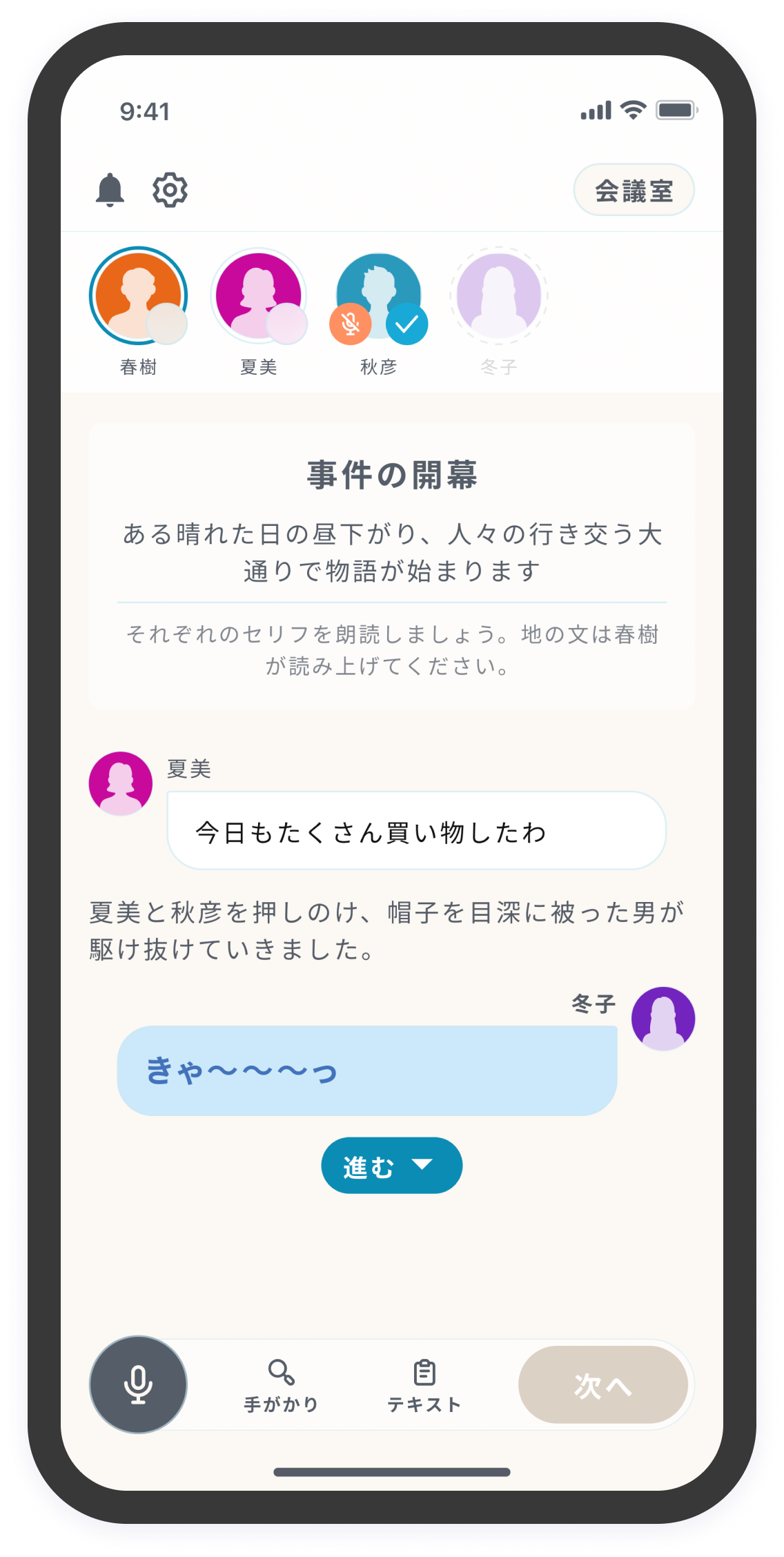Tap the 会議室 button
The image size is (784, 1557).
(x=633, y=190)
